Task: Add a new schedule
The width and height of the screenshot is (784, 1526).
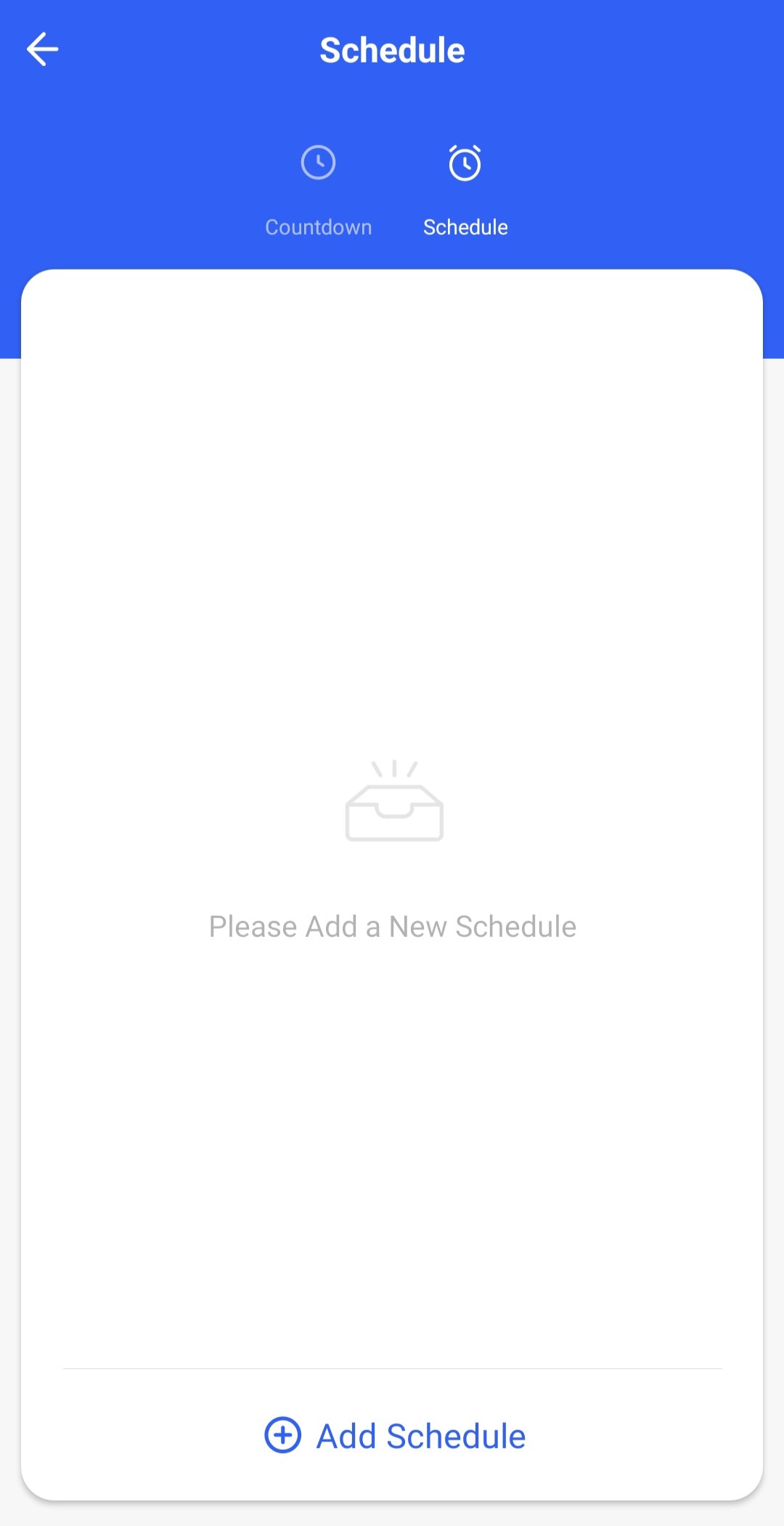Action: (x=395, y=1436)
